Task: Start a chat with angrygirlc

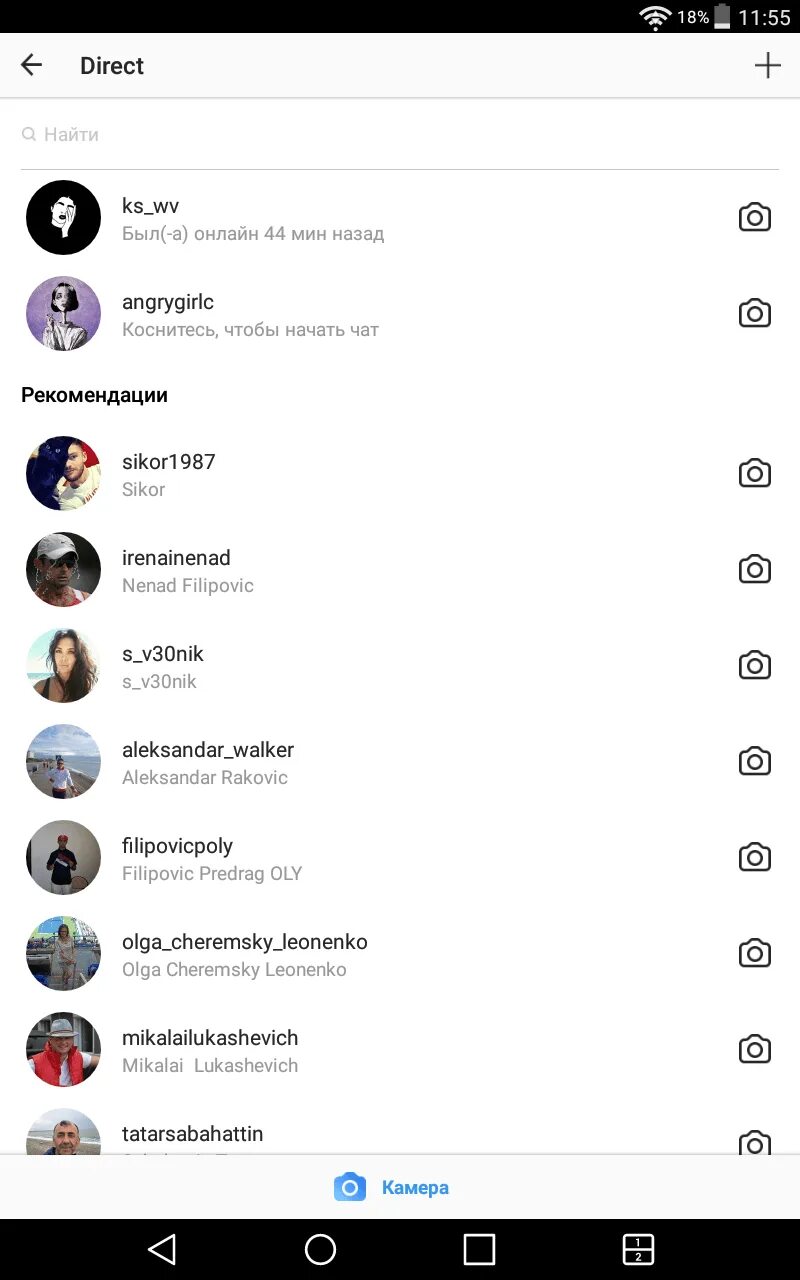Action: pos(400,314)
